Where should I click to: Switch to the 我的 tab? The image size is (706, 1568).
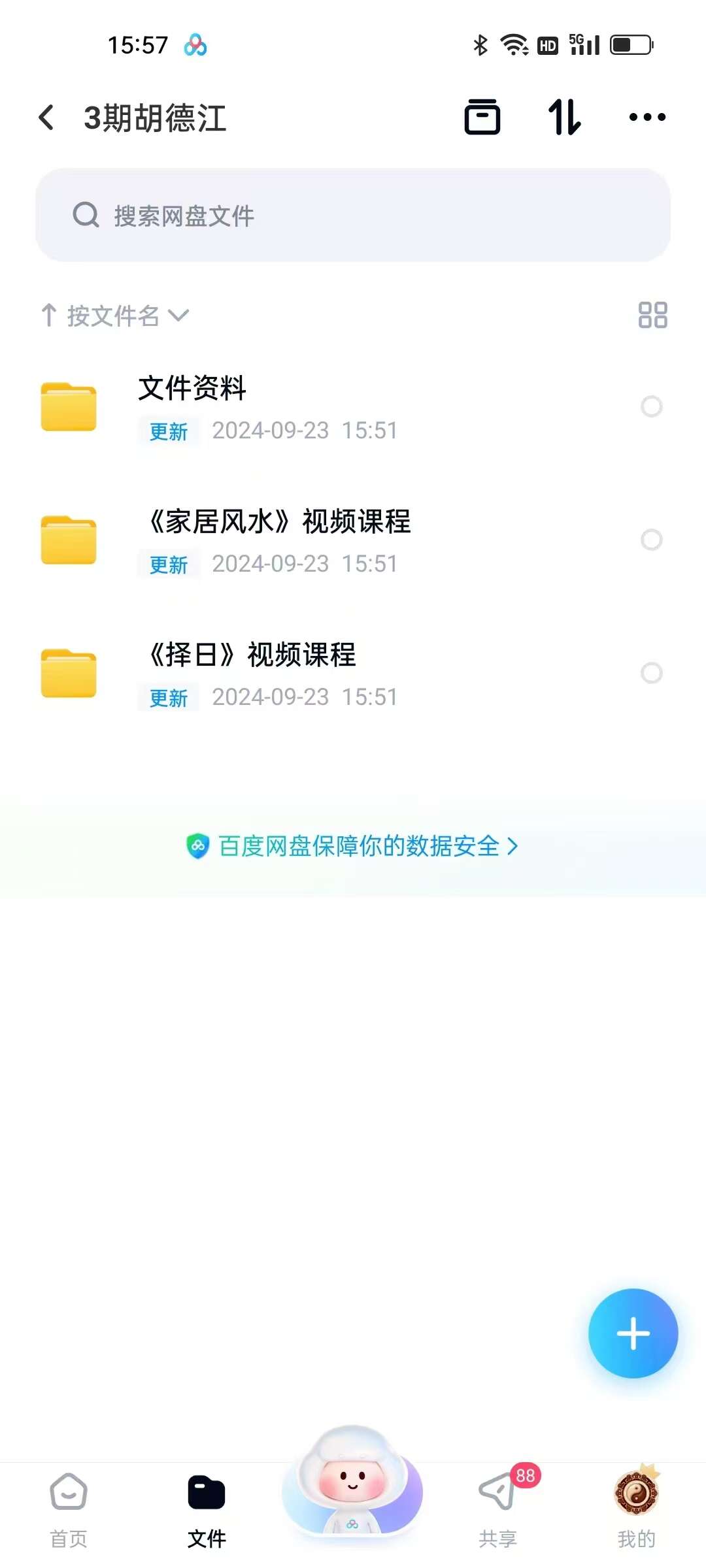[x=636, y=1510]
